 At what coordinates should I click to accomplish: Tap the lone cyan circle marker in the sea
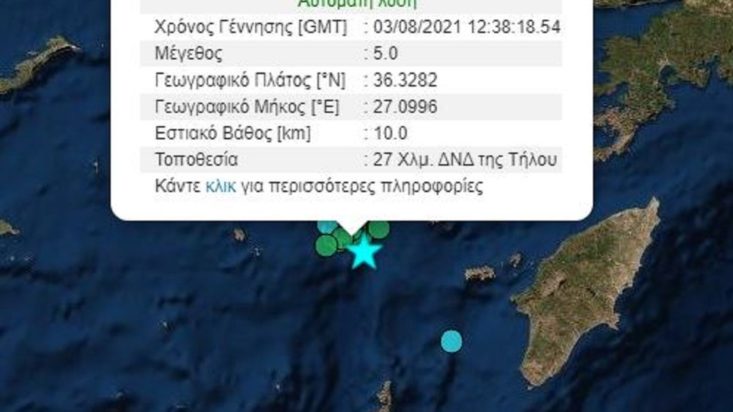point(452,340)
